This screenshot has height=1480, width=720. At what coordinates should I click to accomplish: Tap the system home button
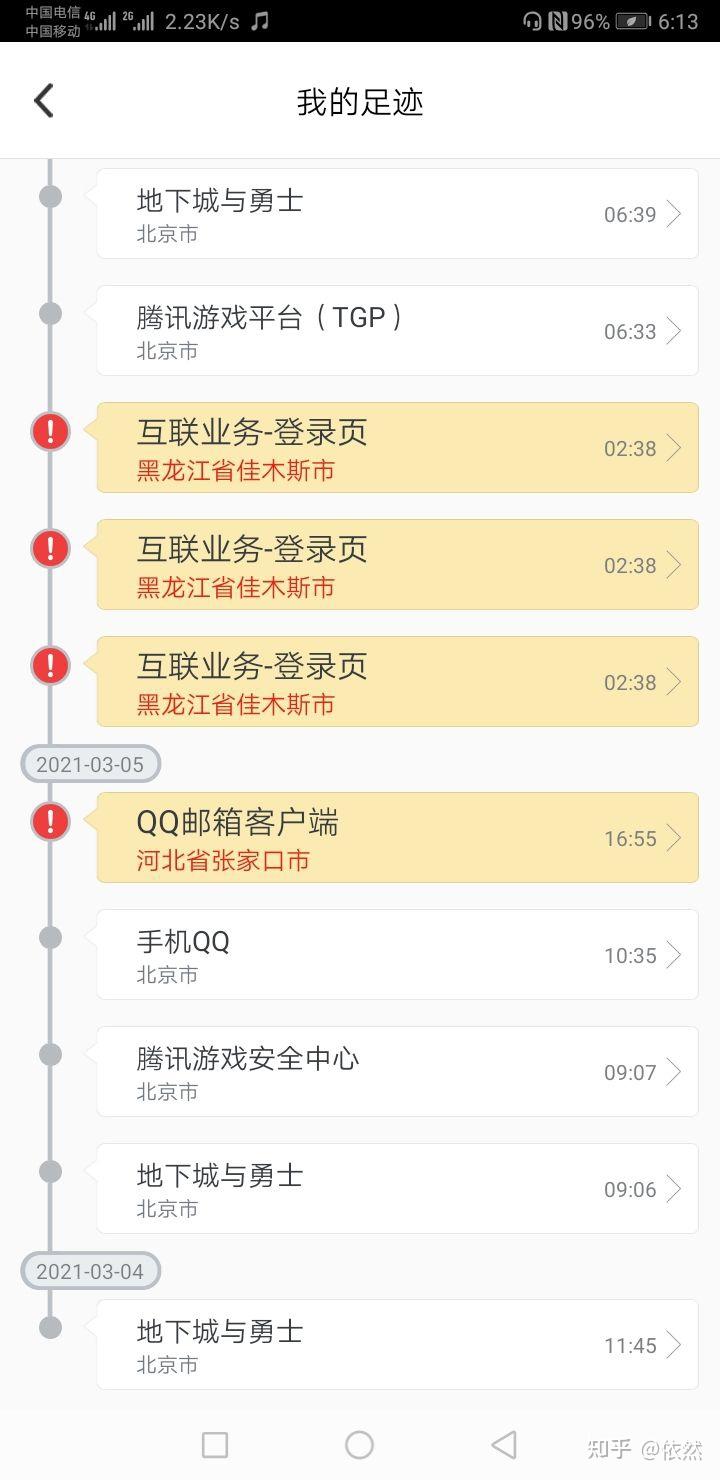[x=359, y=1444]
